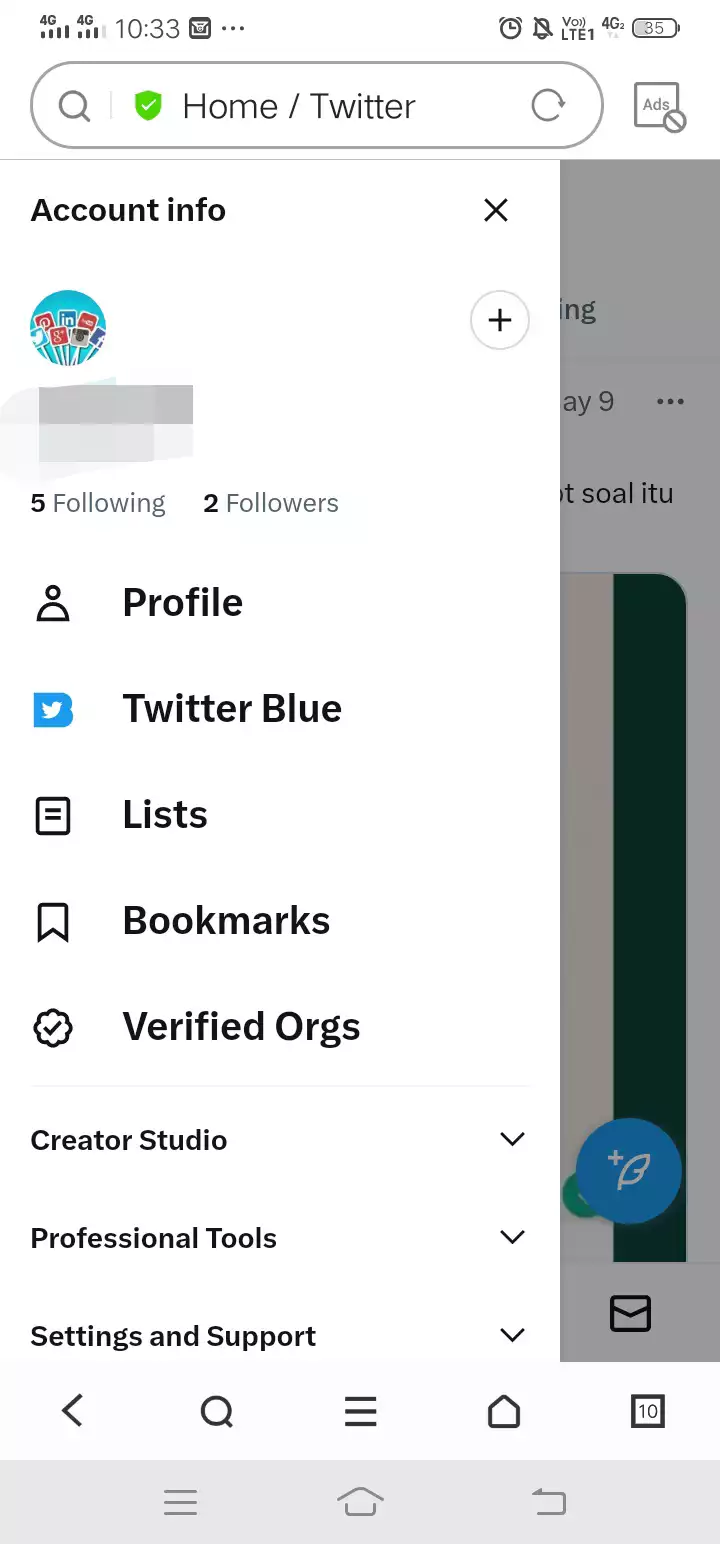The width and height of the screenshot is (720, 1544).
Task: Expand Creator Studio section
Action: click(x=280, y=1140)
